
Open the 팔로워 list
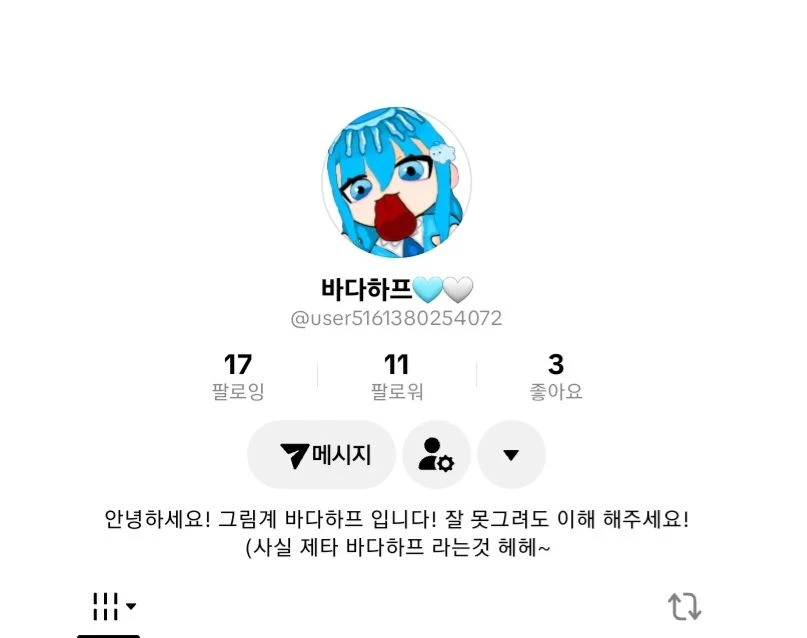397,376
